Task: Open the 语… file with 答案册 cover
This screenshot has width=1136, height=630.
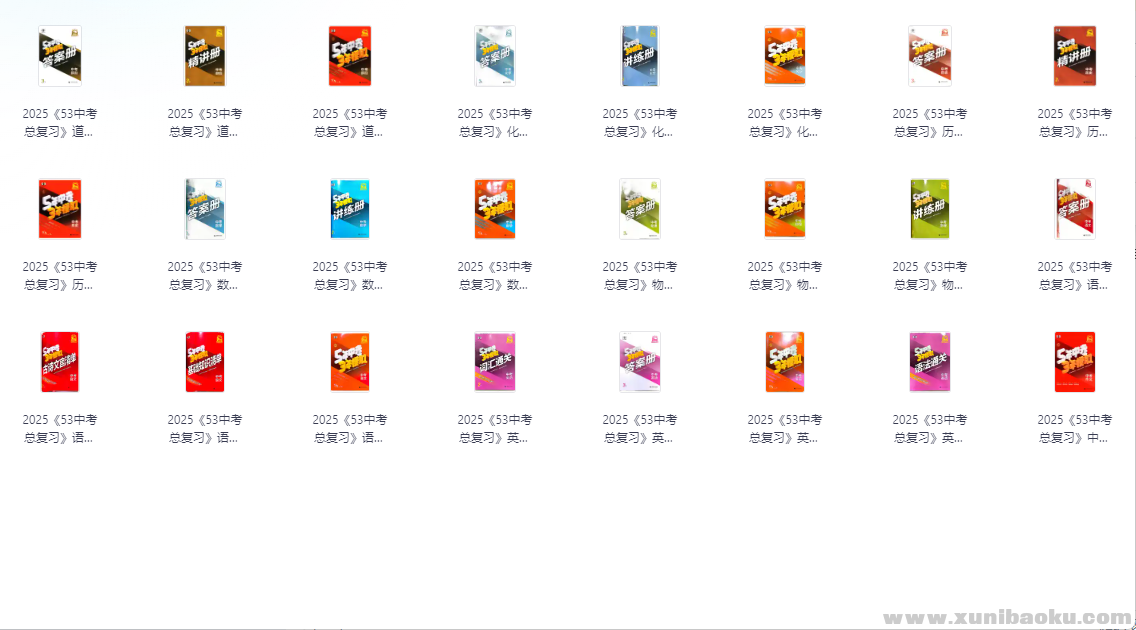Action: [x=1075, y=209]
